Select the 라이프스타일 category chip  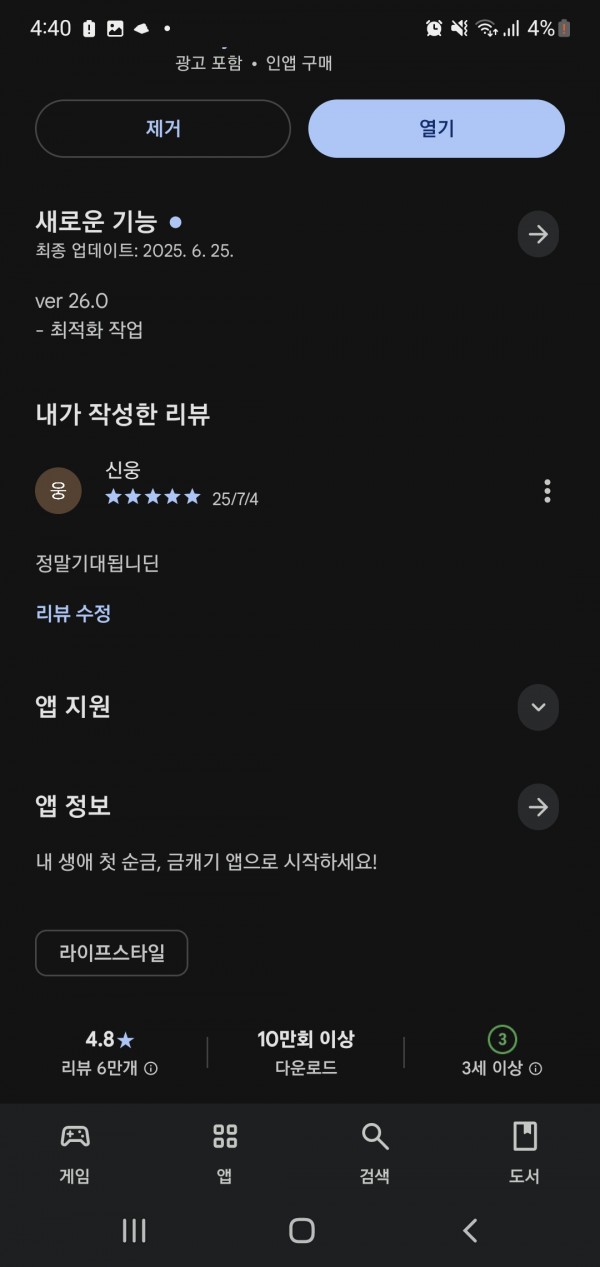tap(111, 953)
